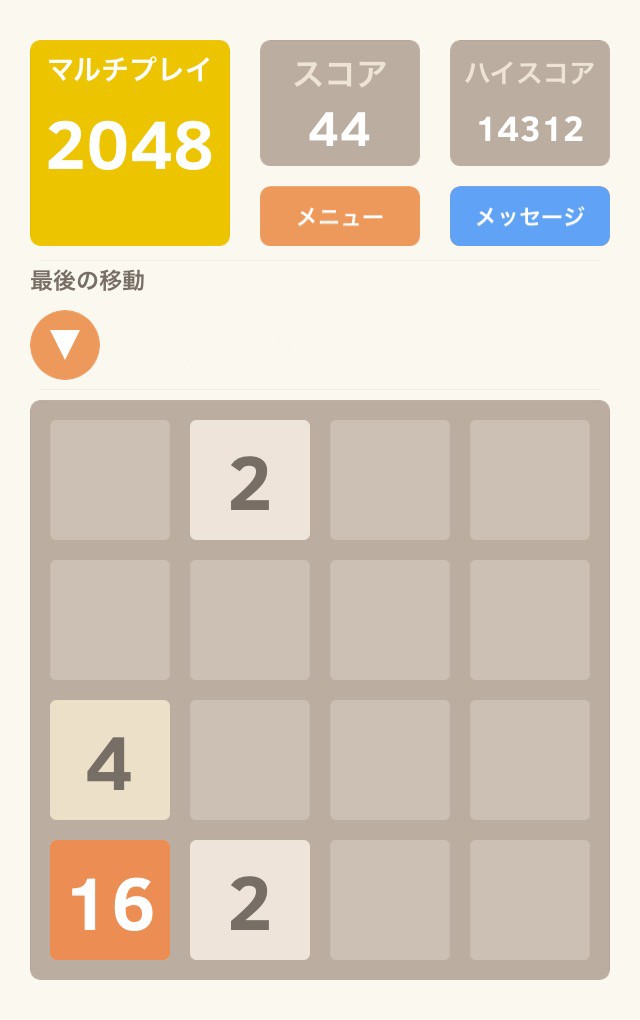Open the メニュー button

(x=340, y=216)
